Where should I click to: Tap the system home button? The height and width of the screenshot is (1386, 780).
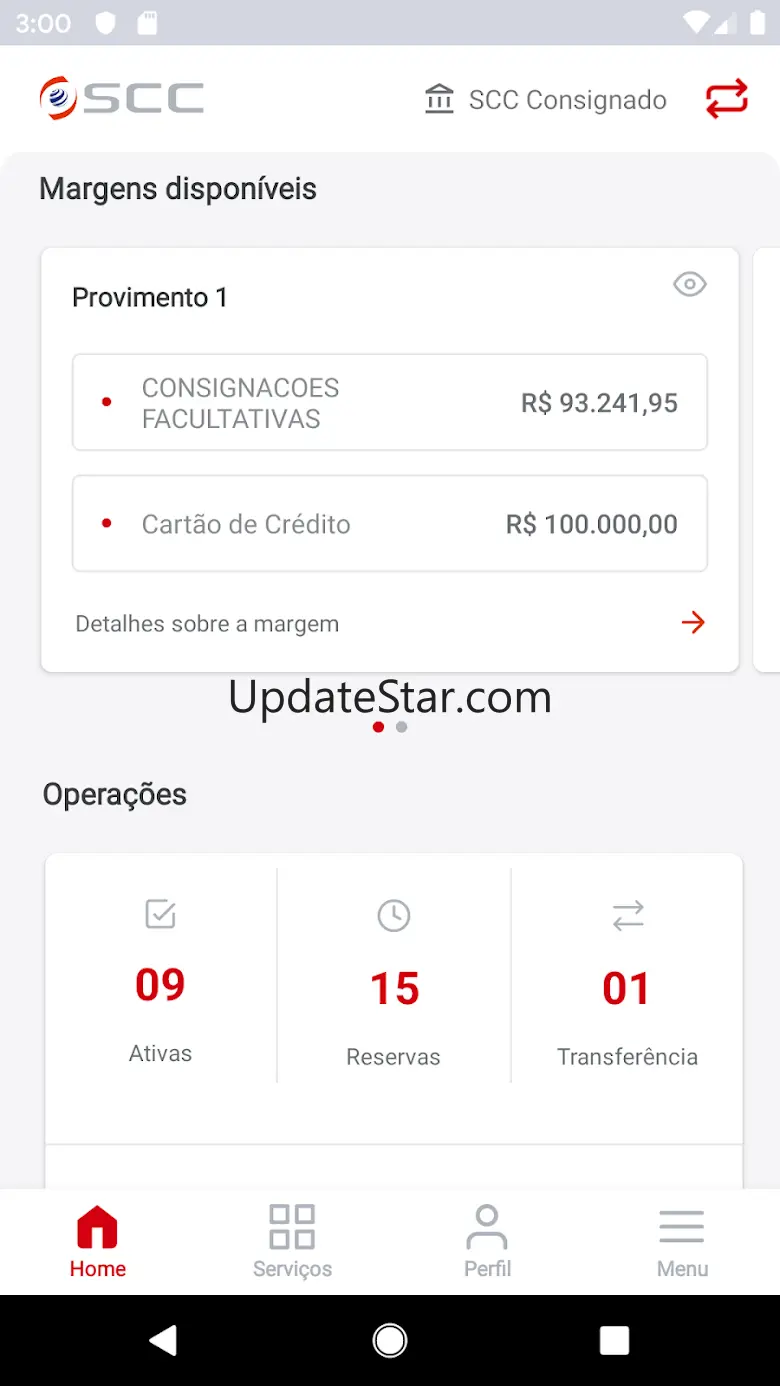pyautogui.click(x=389, y=1340)
